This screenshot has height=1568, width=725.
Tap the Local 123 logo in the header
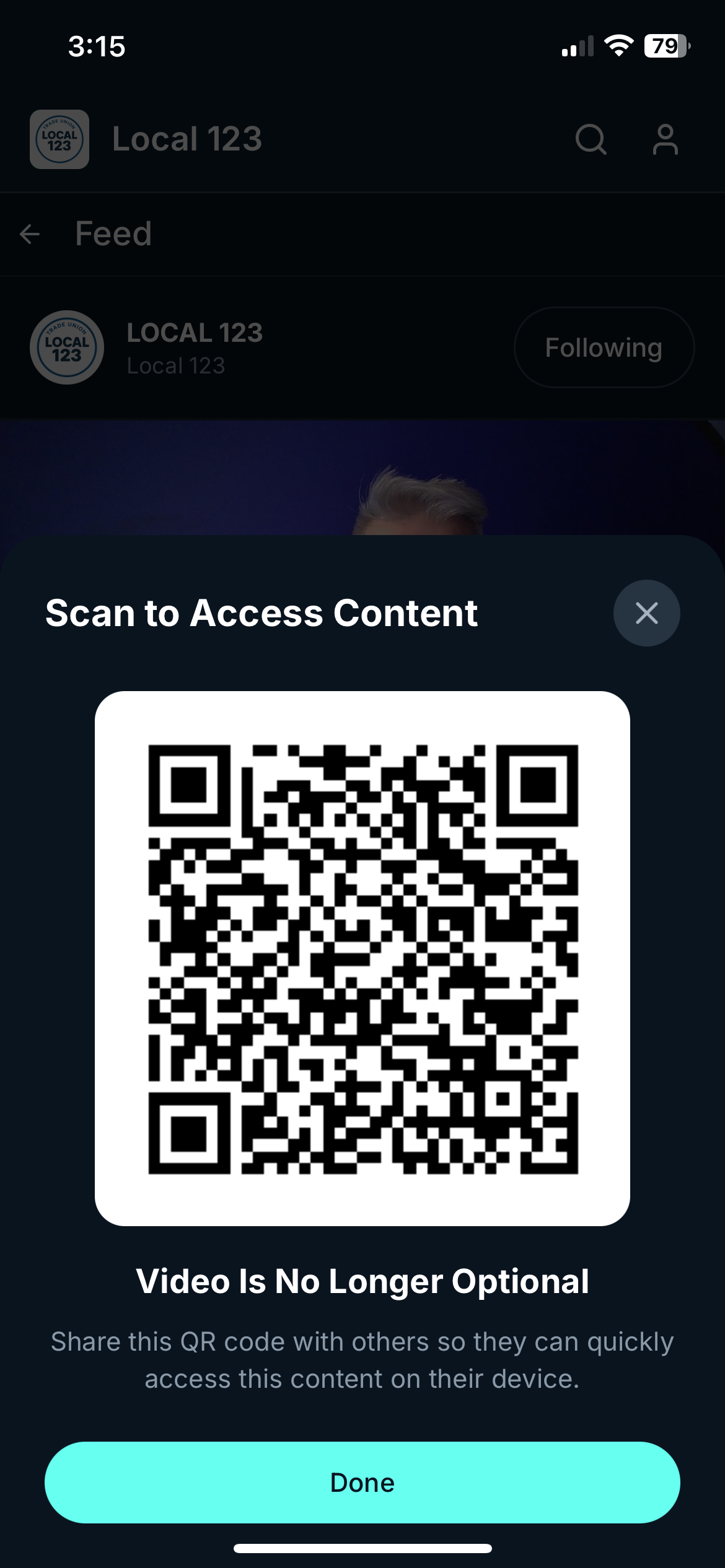pos(59,140)
